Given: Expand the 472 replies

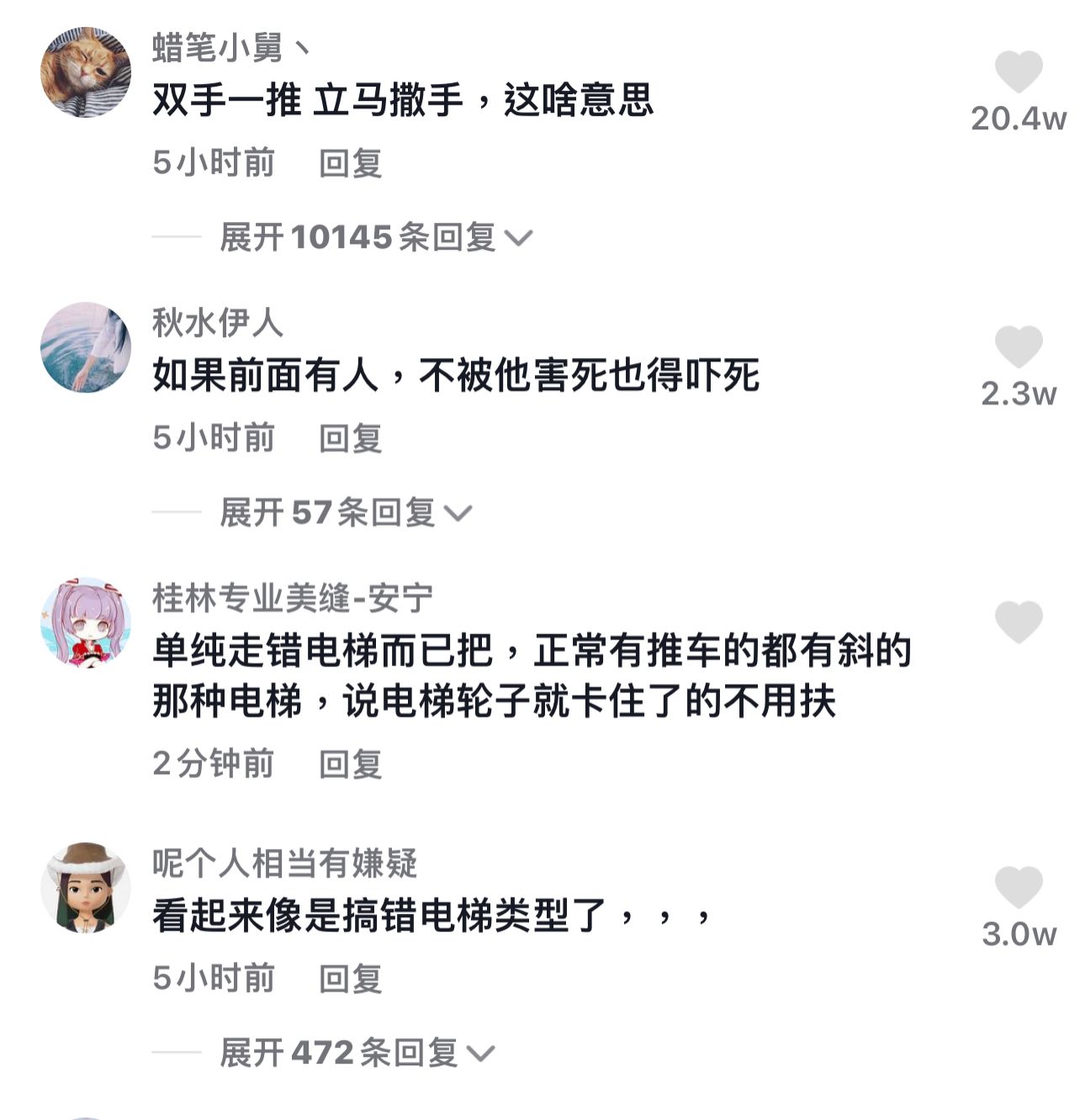Looking at the screenshot, I should pos(356,1053).
